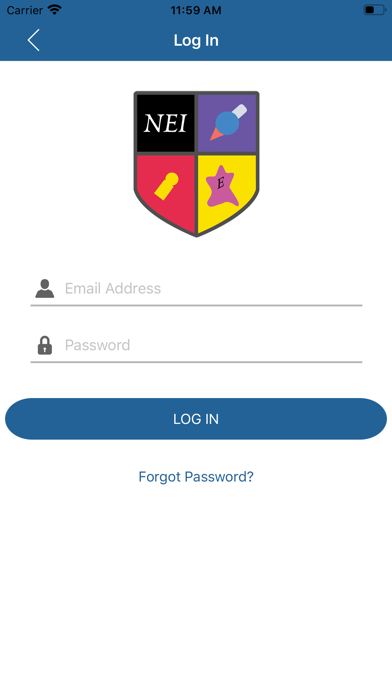Select the Password field
The width and height of the screenshot is (392, 696).
click(196, 345)
